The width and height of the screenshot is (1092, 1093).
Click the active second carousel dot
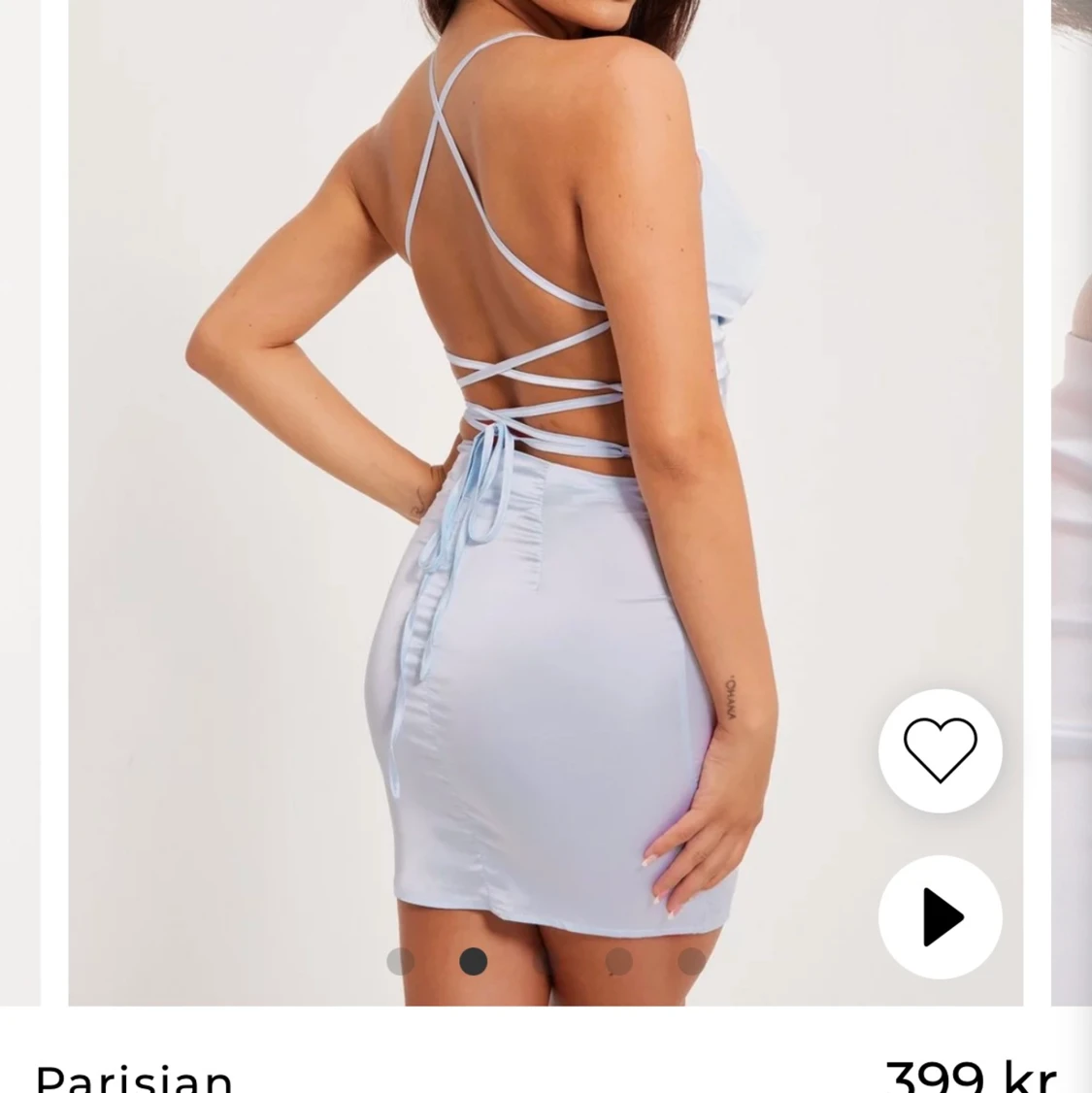(x=473, y=961)
